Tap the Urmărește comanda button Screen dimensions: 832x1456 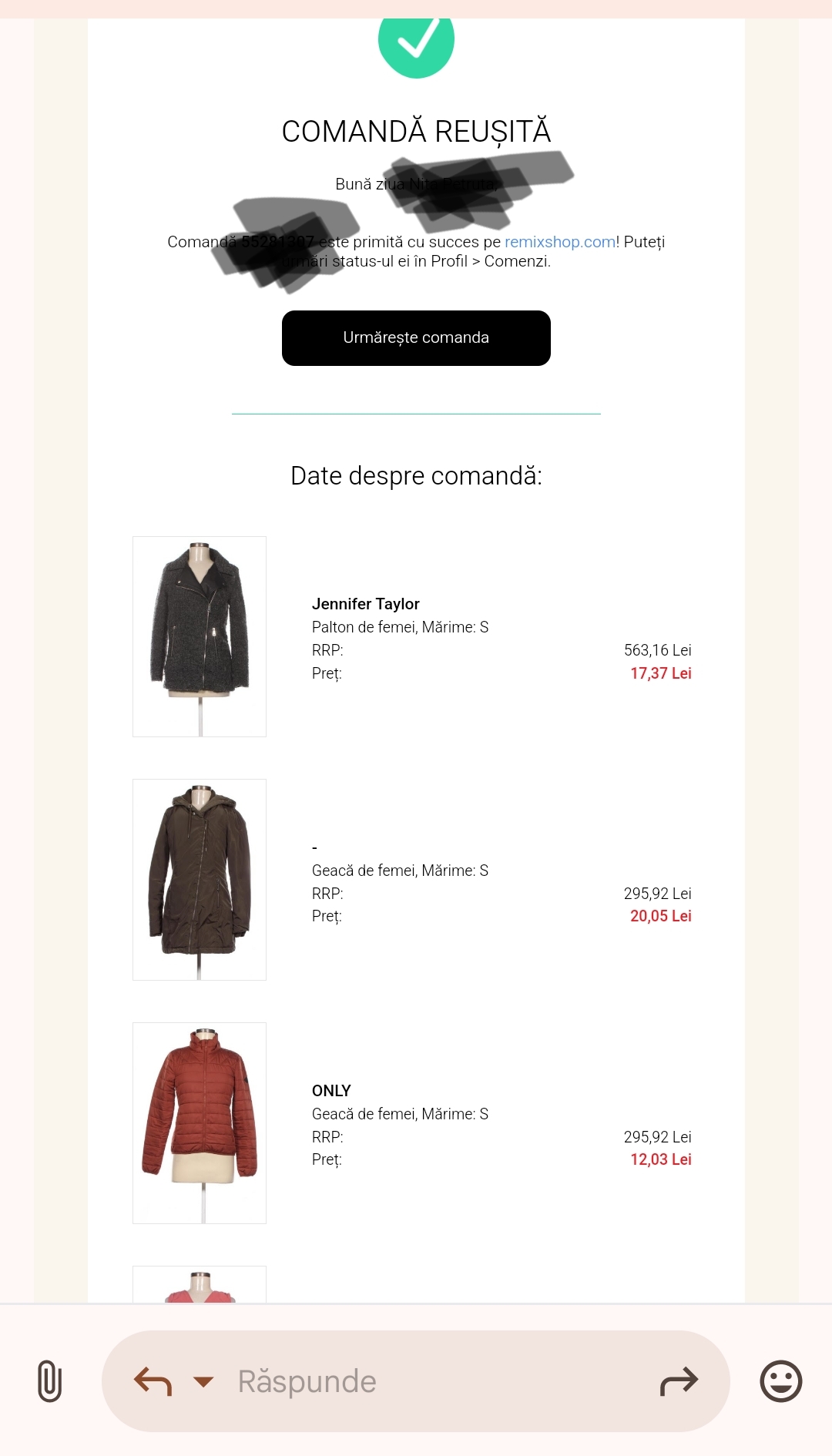416,338
